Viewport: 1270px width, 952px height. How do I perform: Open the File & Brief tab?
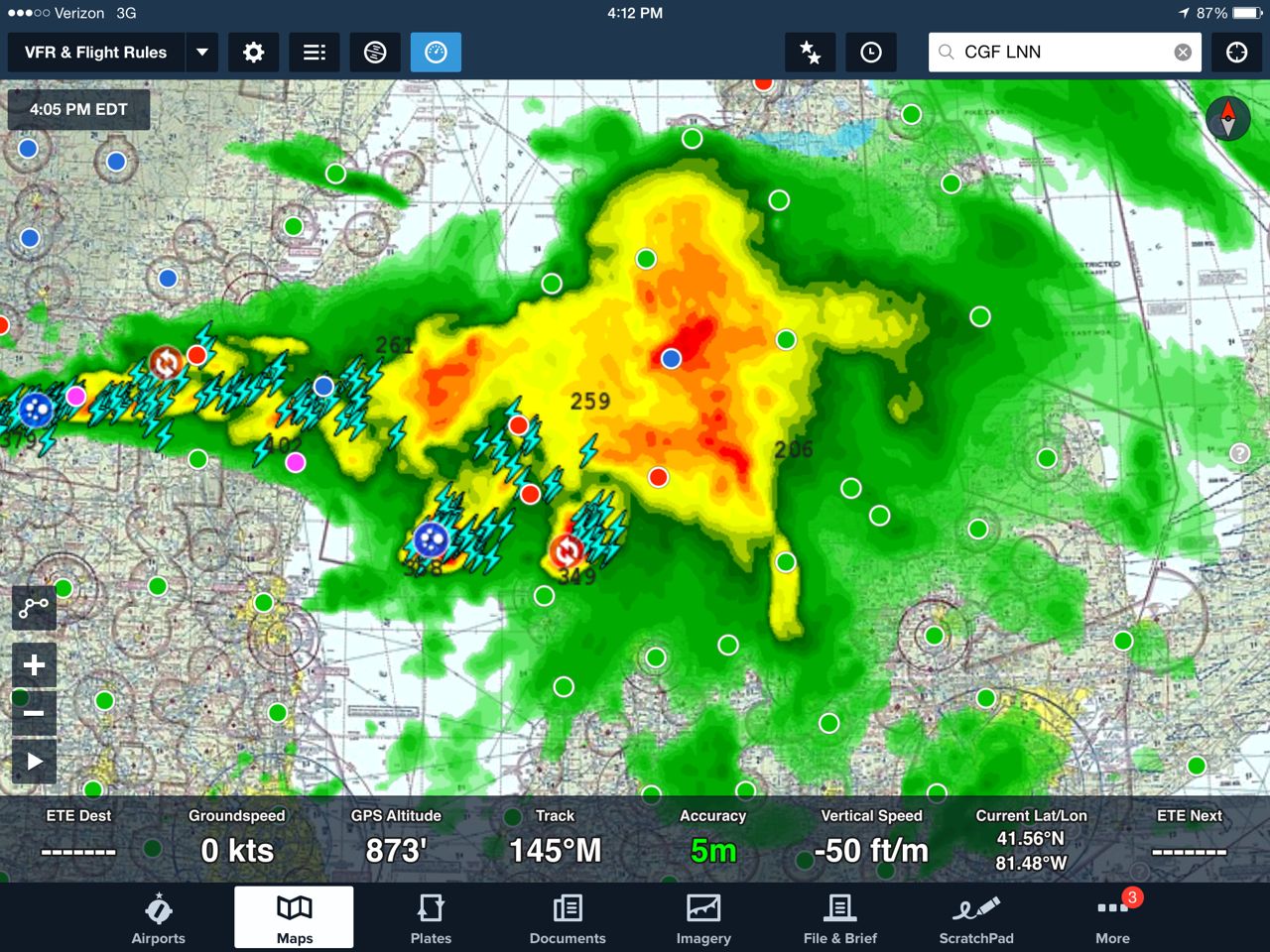[x=839, y=918]
